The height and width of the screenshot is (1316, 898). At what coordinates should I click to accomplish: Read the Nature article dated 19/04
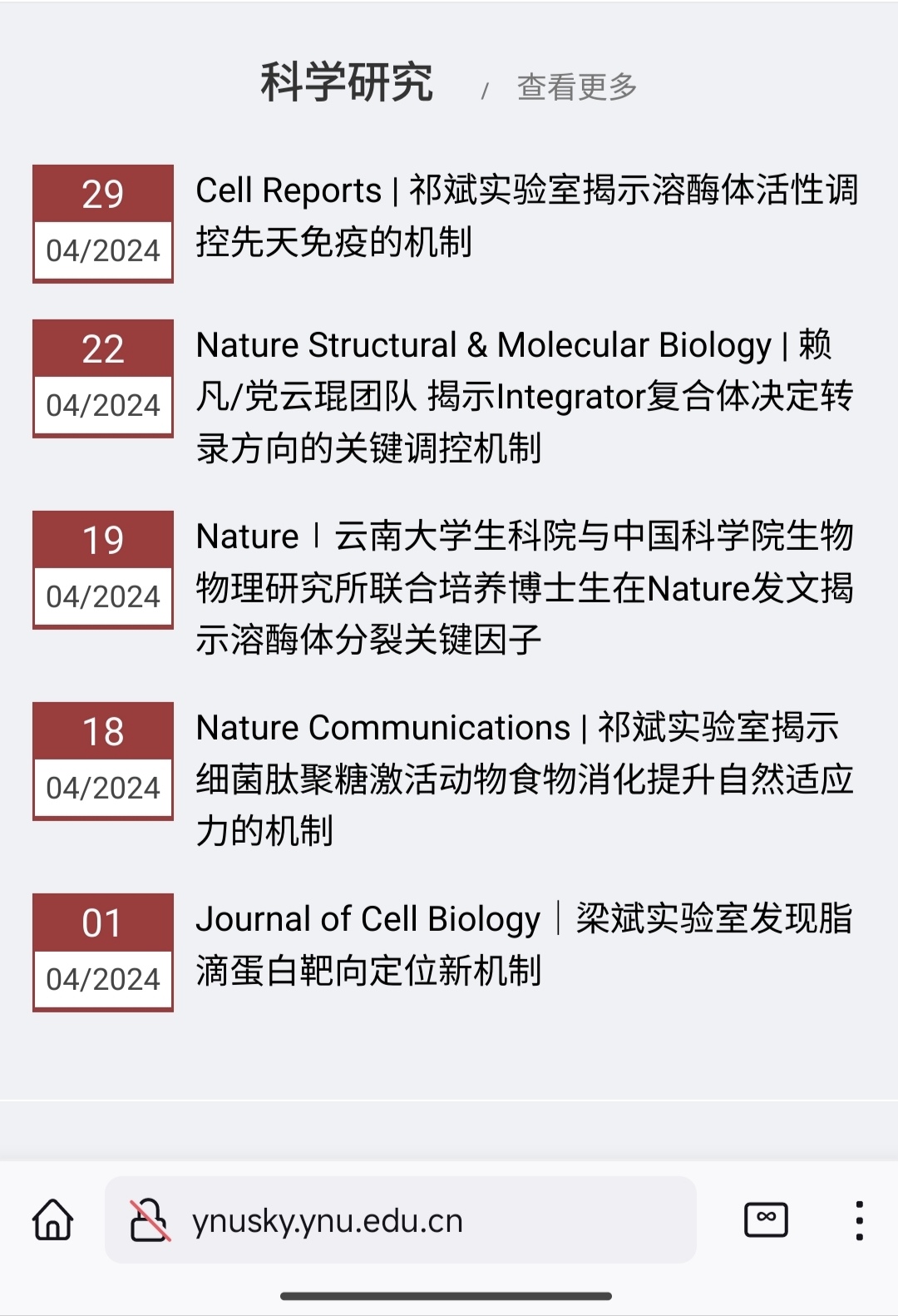click(525, 587)
